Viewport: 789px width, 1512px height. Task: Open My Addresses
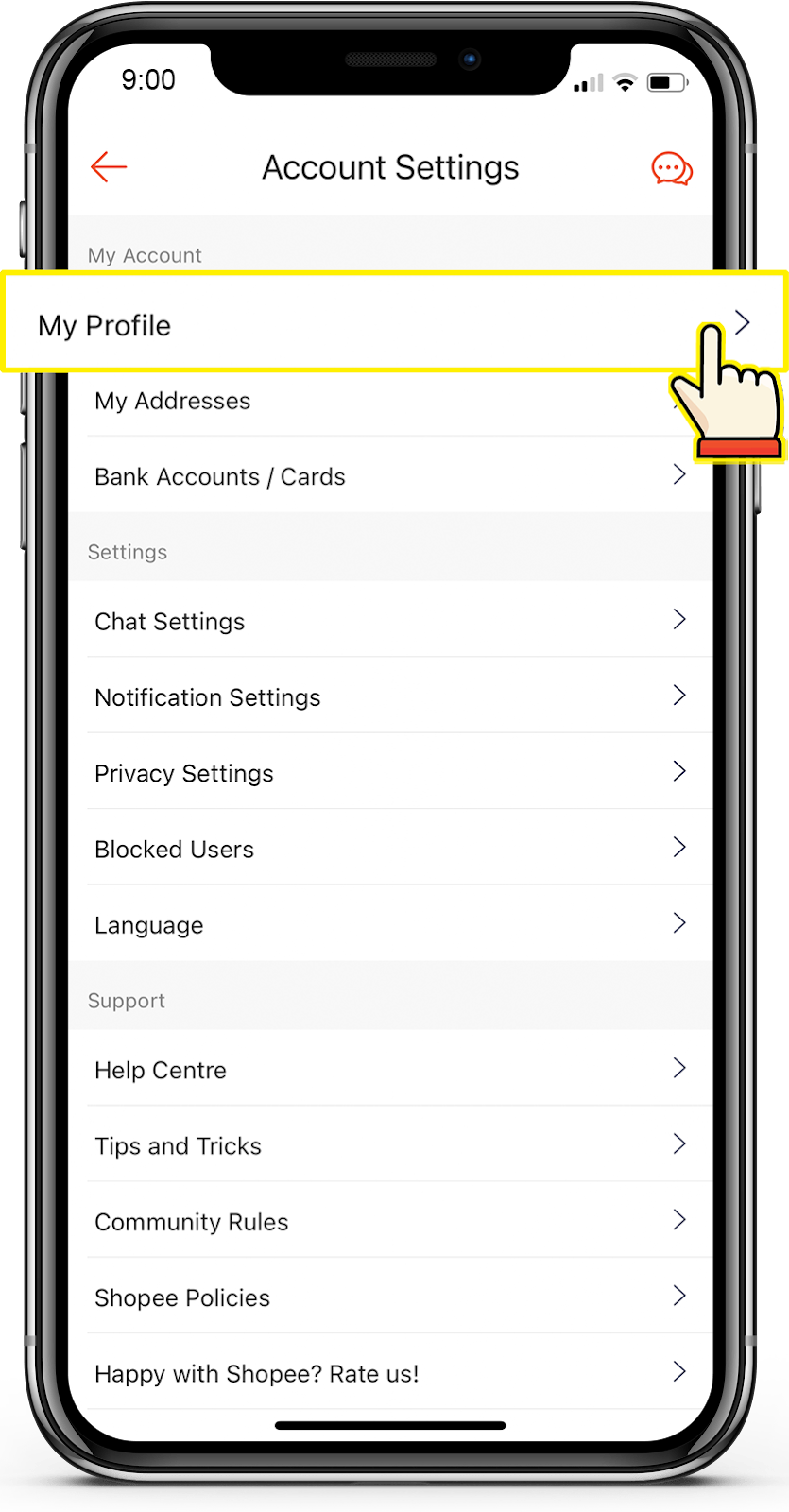(391, 401)
